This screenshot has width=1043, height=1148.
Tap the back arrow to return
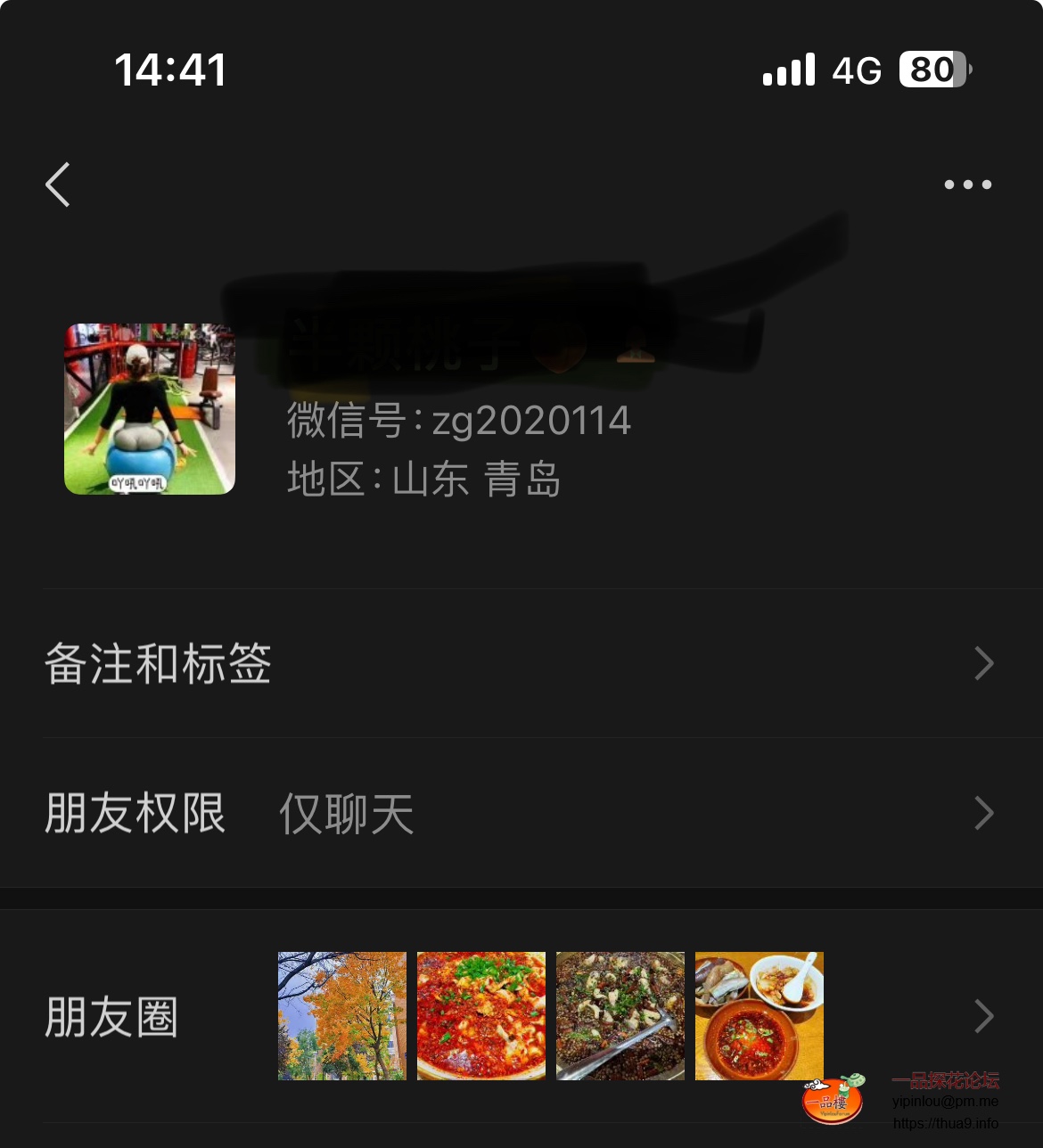pyautogui.click(x=57, y=184)
